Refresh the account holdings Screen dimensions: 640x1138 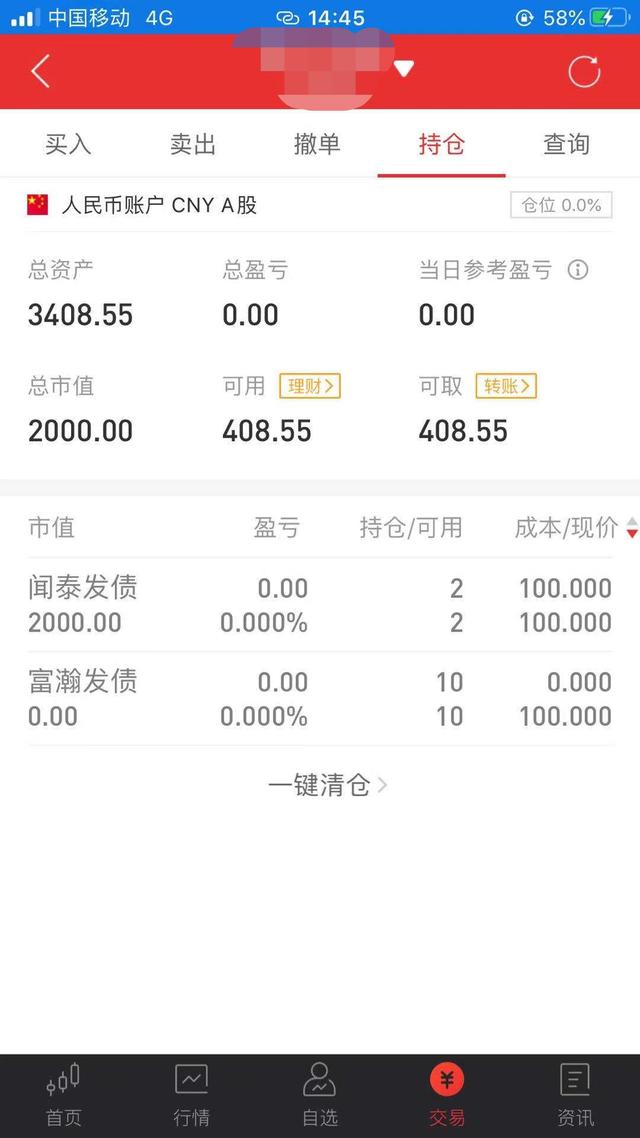click(x=584, y=71)
